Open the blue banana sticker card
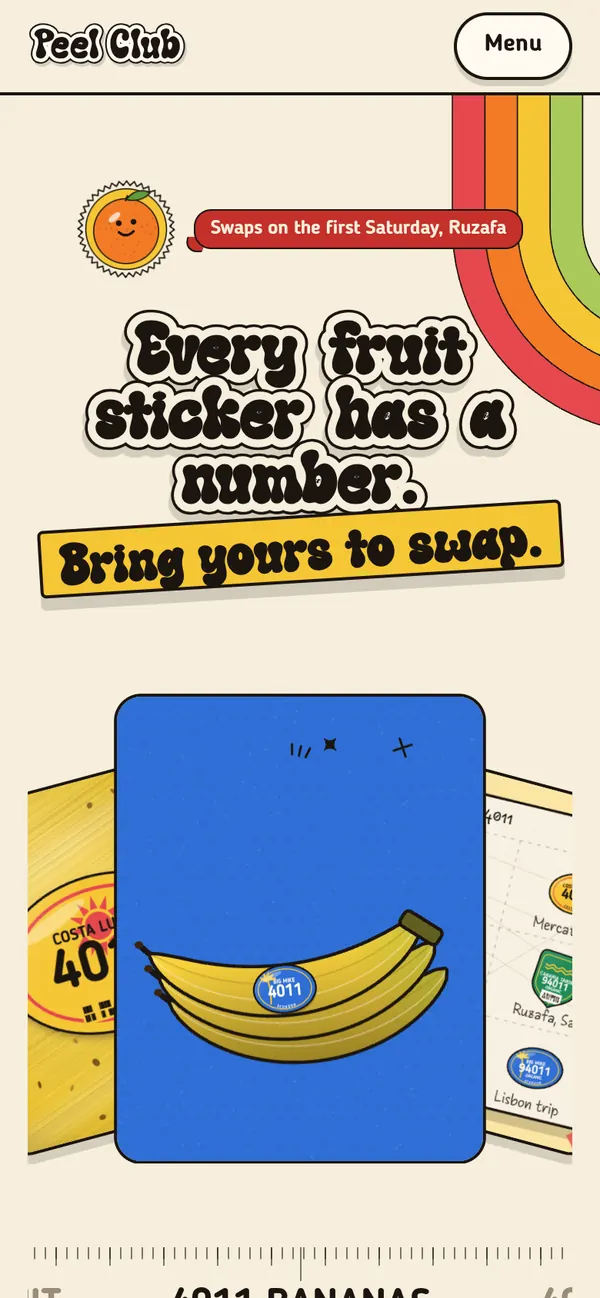The height and width of the screenshot is (1298, 600). (300, 928)
